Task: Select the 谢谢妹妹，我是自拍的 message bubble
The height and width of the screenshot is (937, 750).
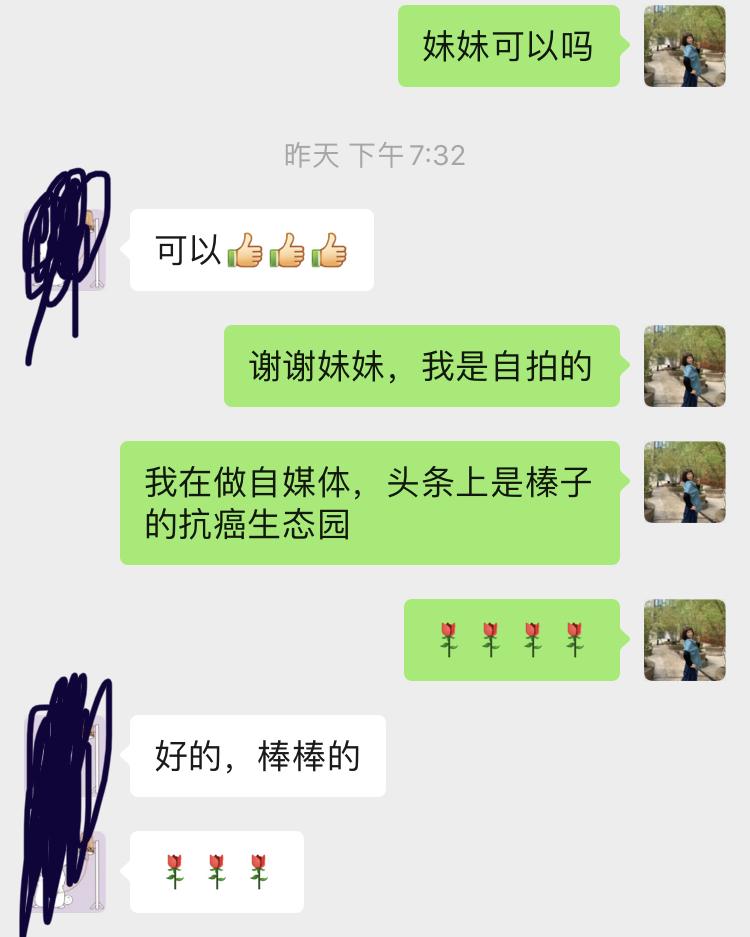Action: coord(420,366)
